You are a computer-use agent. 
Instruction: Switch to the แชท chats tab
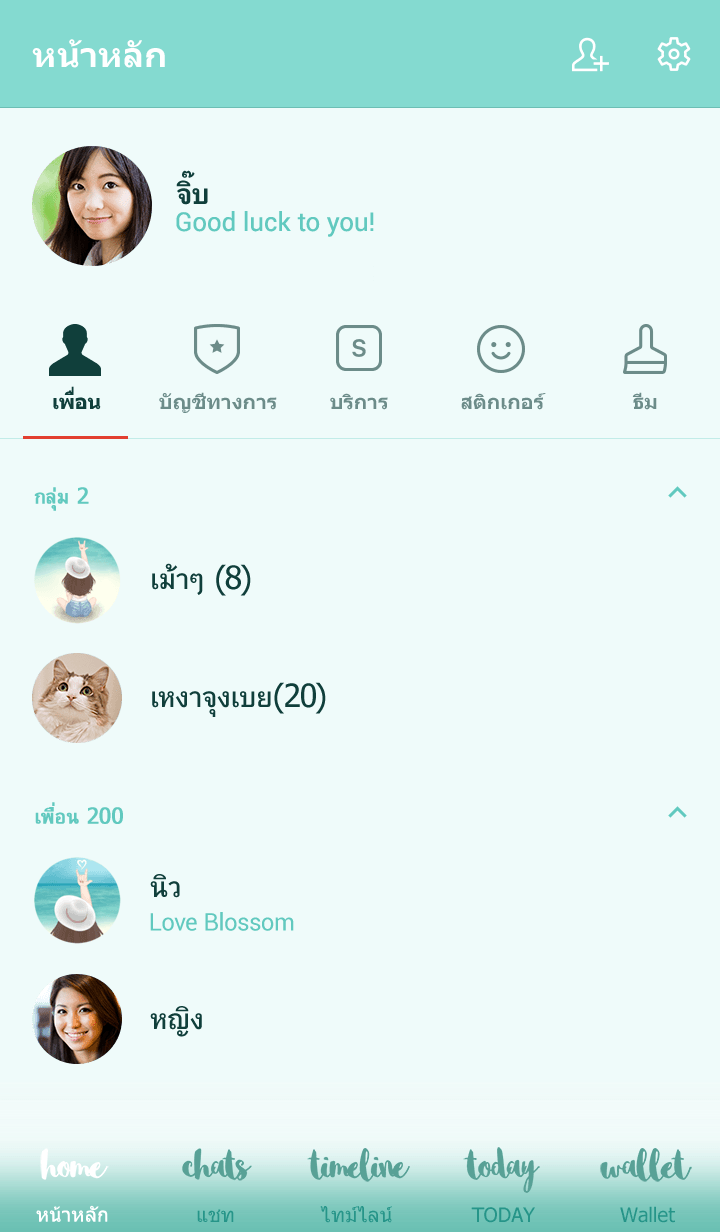click(215, 1186)
